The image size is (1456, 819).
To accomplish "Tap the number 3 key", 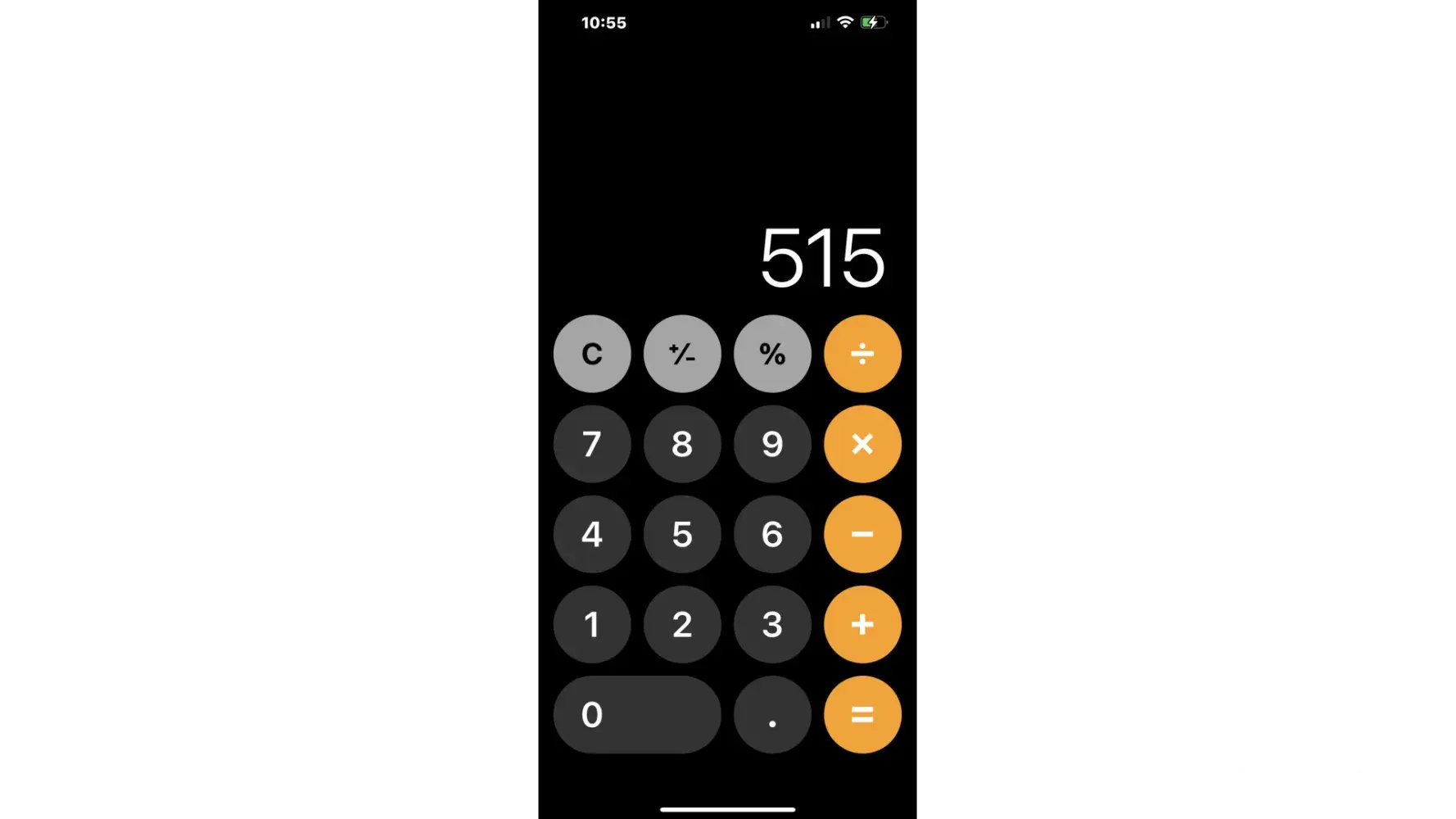I will 772,624.
